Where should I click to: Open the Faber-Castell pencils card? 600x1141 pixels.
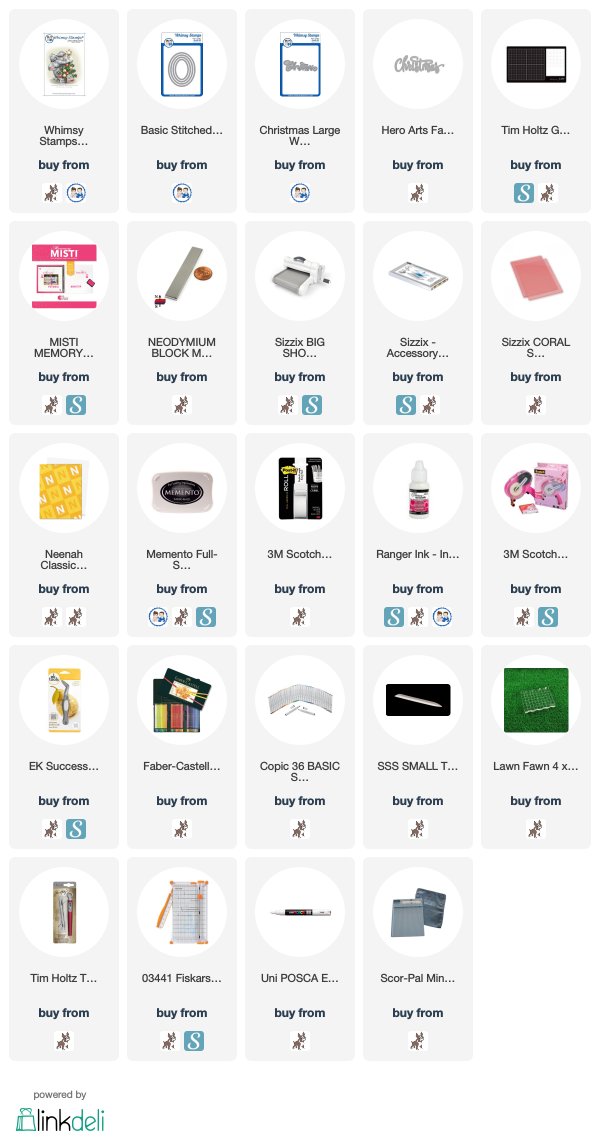[182, 747]
